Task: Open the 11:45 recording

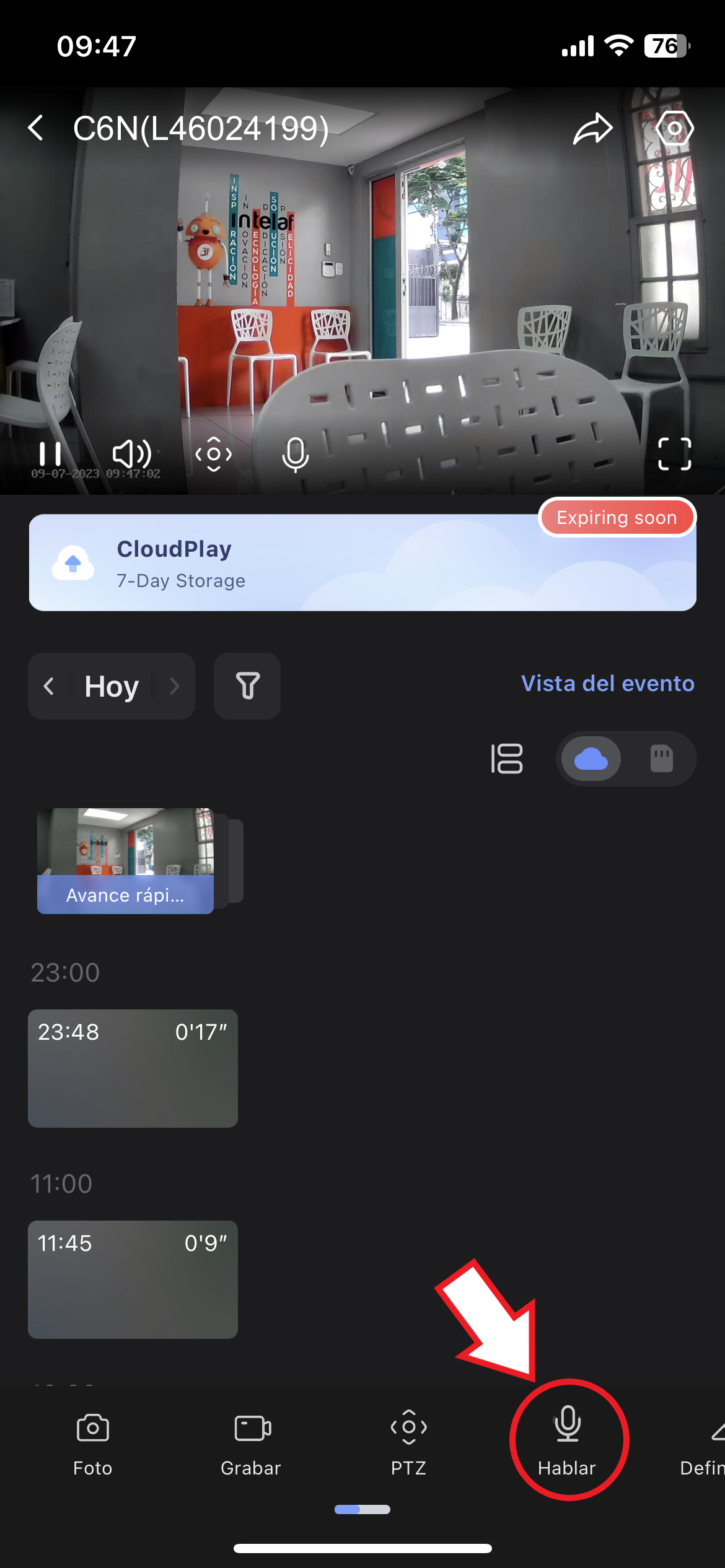Action: 133,1279
